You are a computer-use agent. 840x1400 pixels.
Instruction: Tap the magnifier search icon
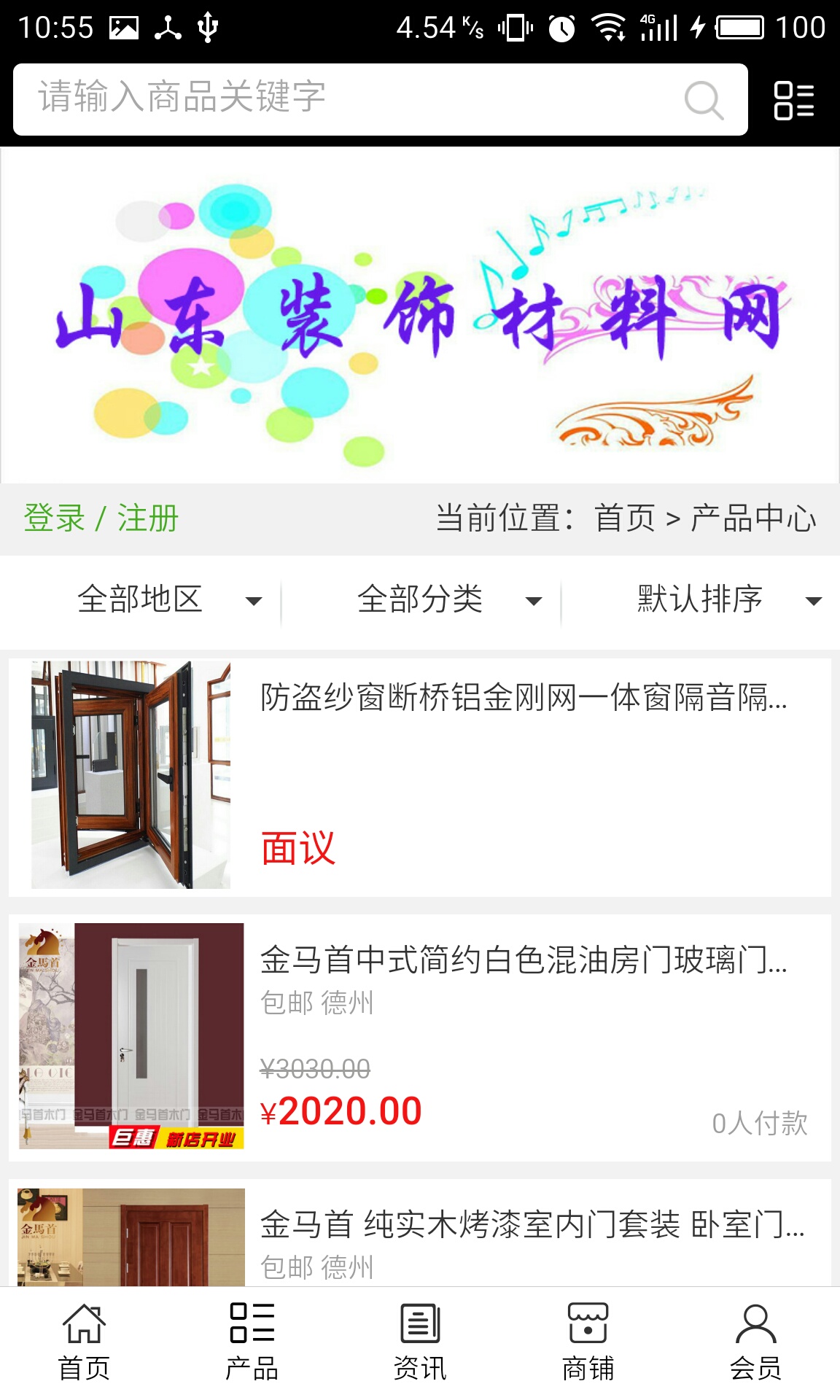pyautogui.click(x=704, y=100)
